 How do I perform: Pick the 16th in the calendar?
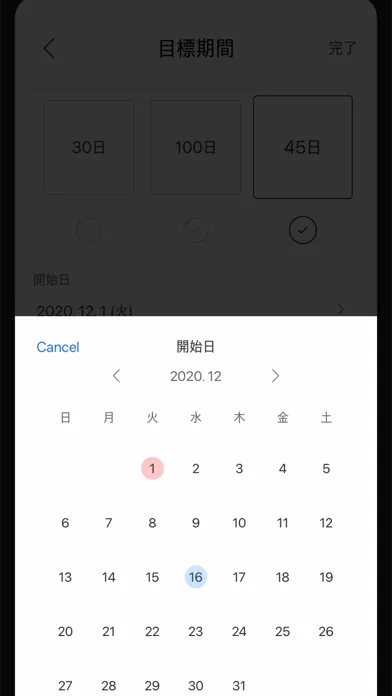[196, 577]
